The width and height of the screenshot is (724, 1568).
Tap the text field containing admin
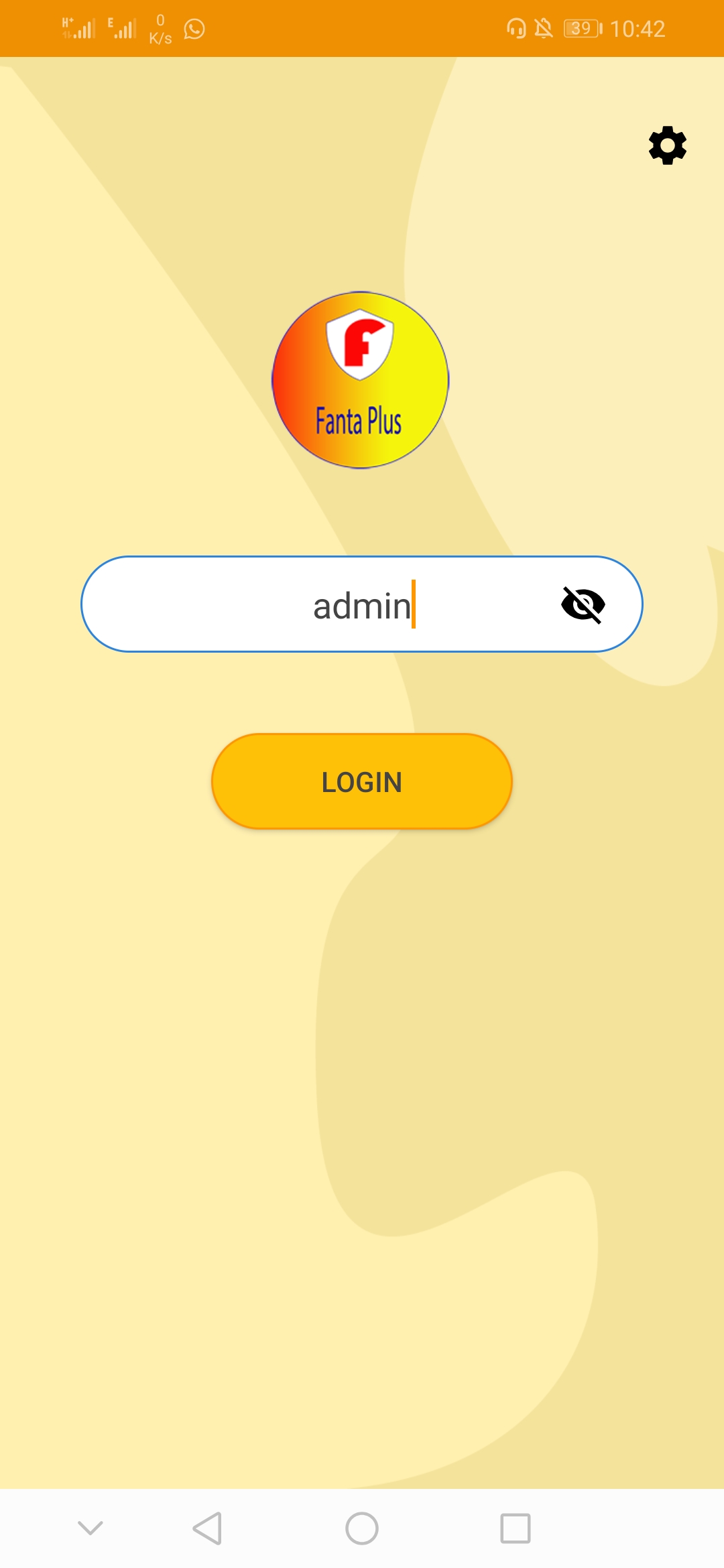click(322, 605)
